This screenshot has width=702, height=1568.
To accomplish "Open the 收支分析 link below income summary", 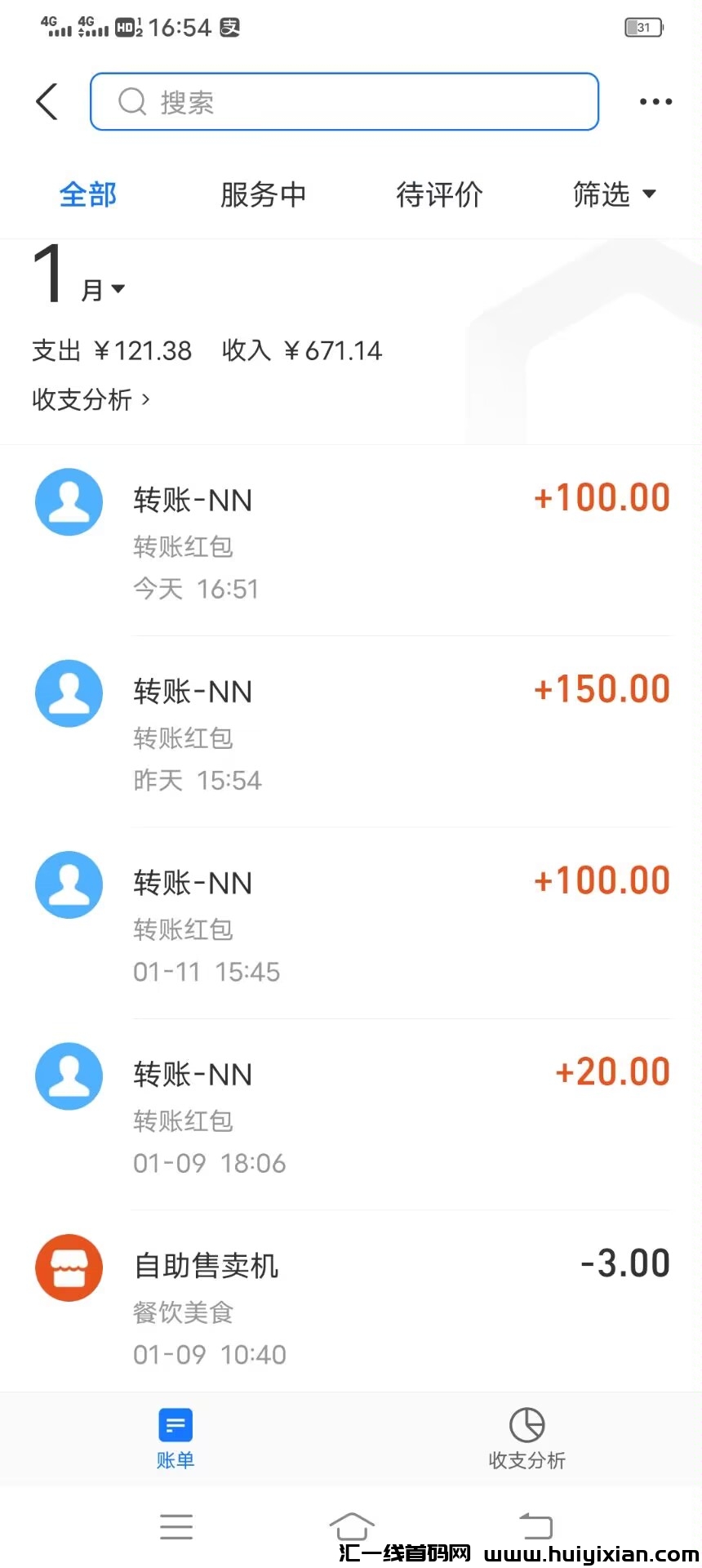I will (90, 399).
